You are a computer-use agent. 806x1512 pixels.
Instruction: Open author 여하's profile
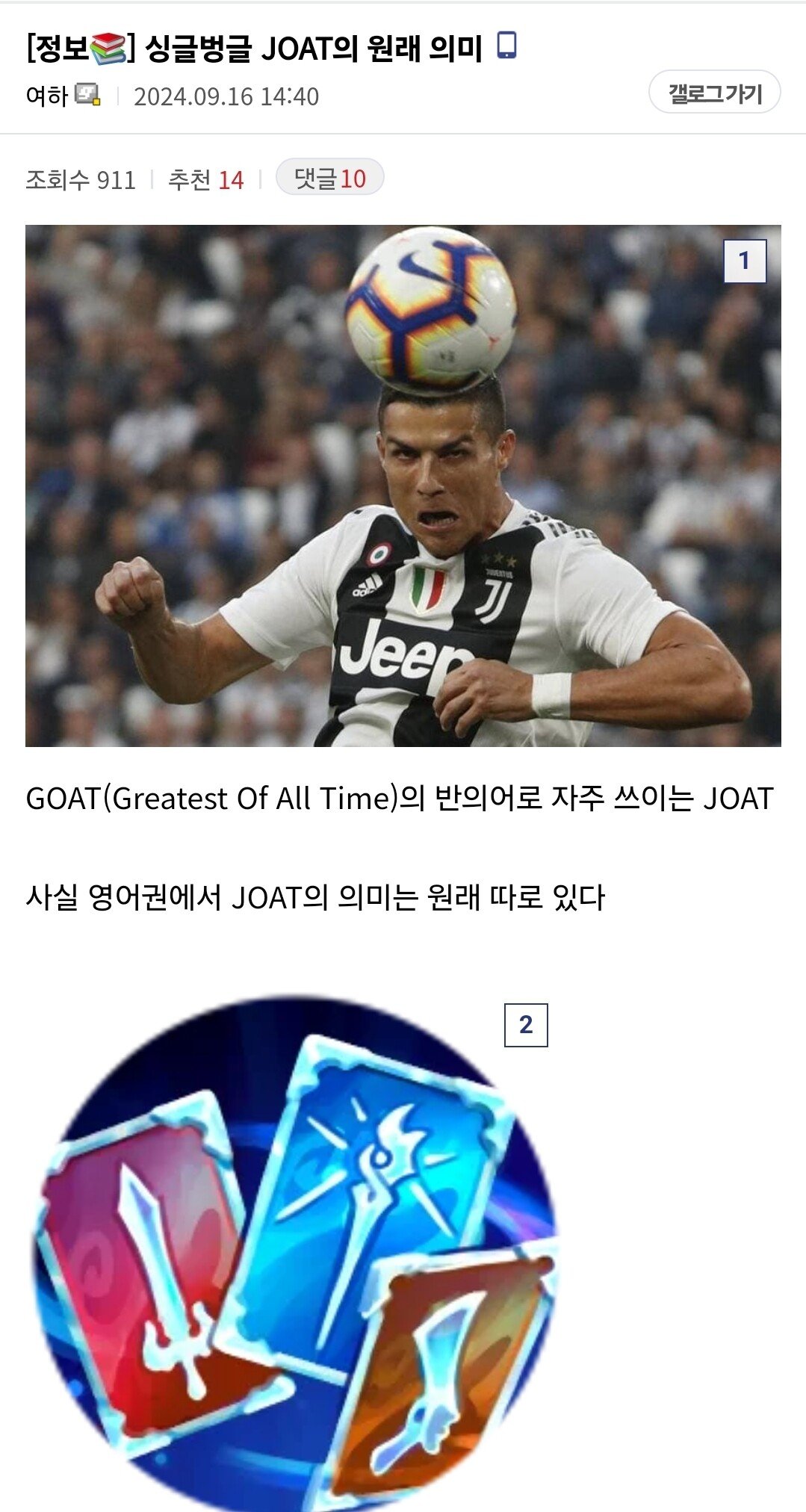point(47,96)
